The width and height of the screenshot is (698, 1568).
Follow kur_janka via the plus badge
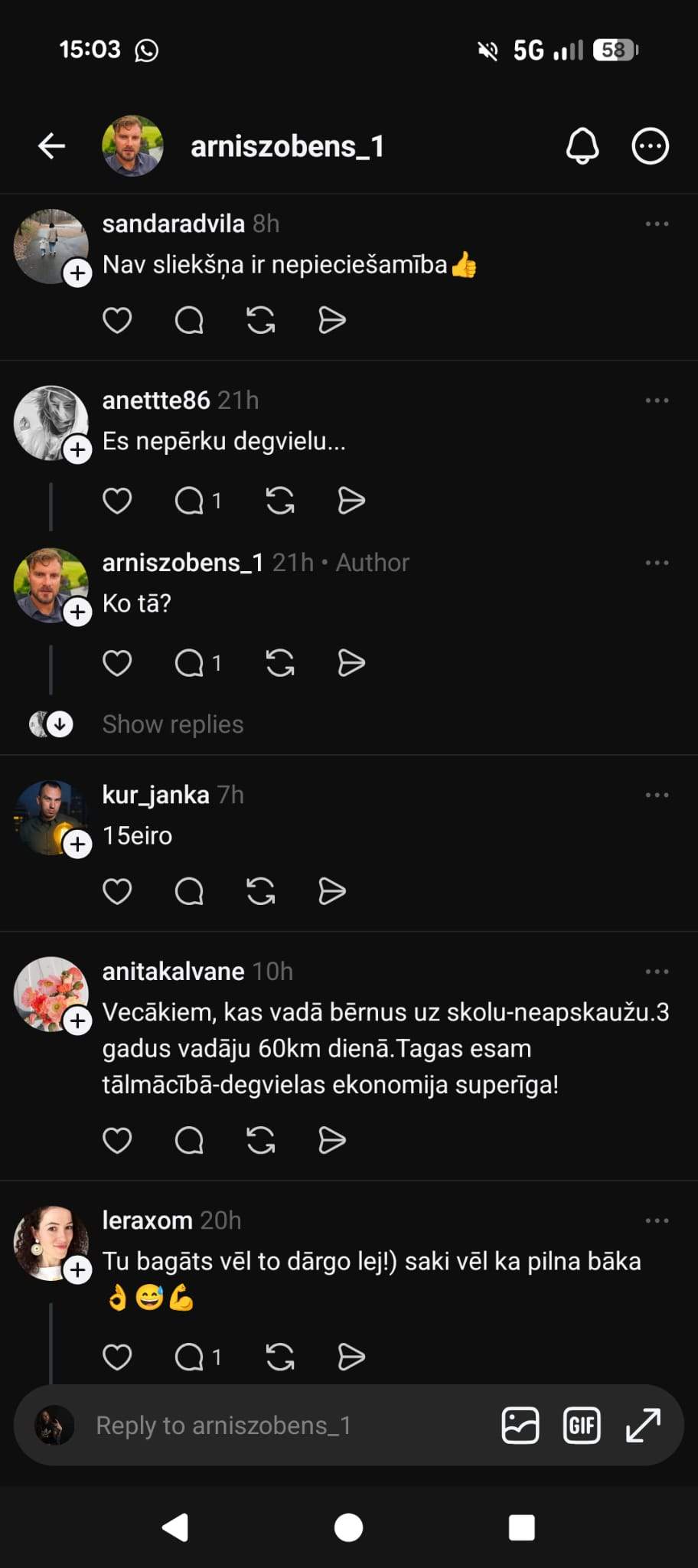pos(77,844)
